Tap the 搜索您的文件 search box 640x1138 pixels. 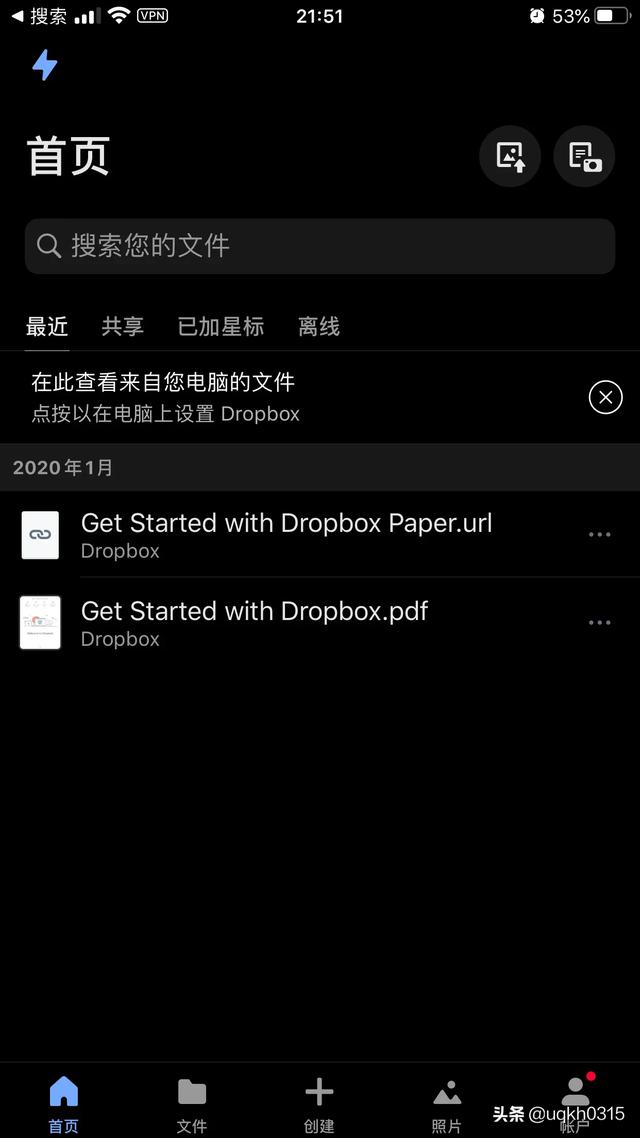click(320, 246)
